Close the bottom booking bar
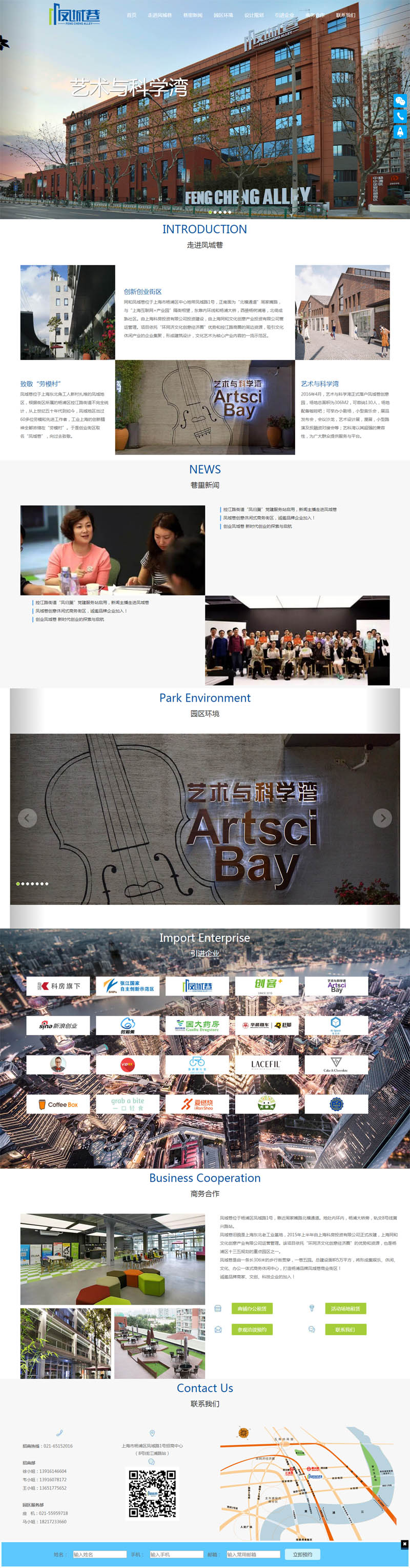 pyautogui.click(x=404, y=1544)
